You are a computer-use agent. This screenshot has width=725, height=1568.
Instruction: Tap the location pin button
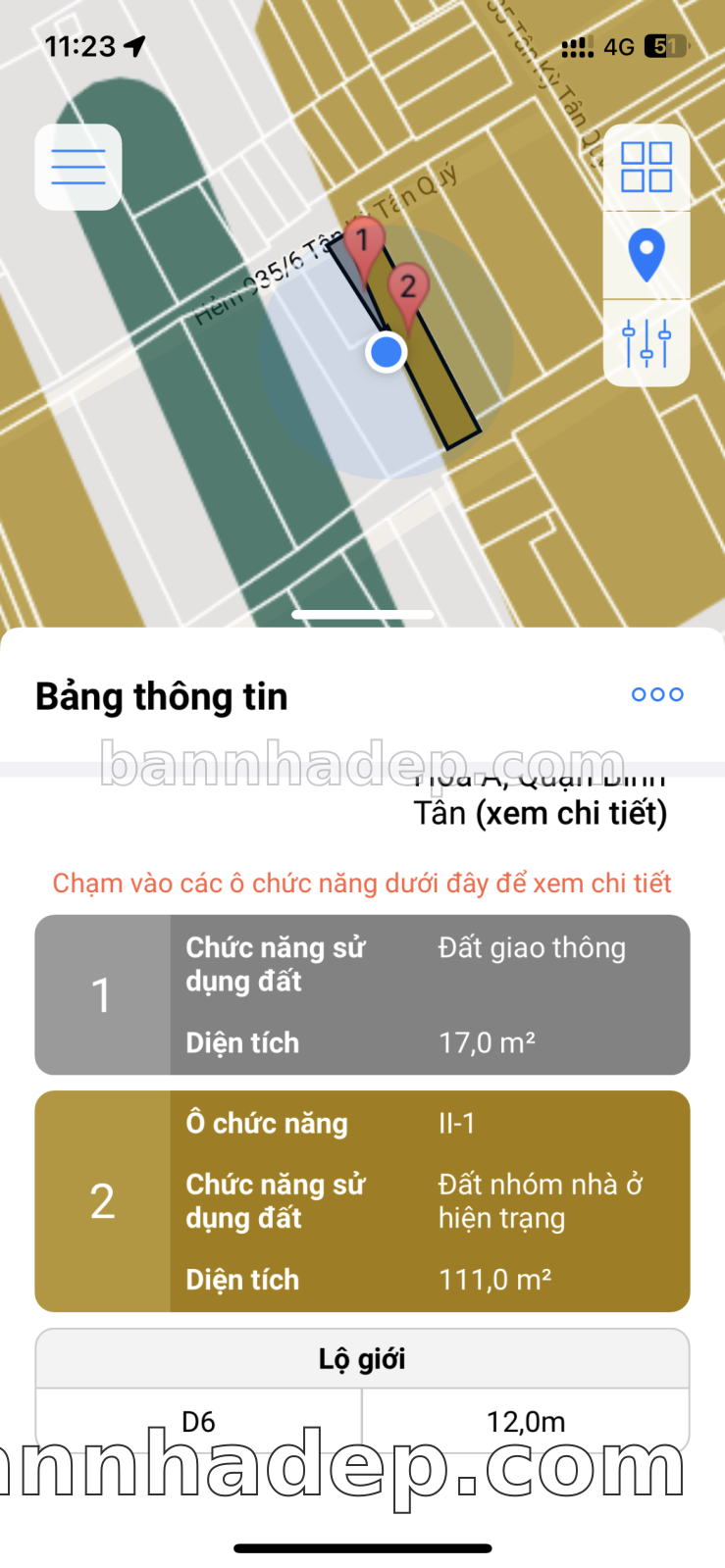647,254
